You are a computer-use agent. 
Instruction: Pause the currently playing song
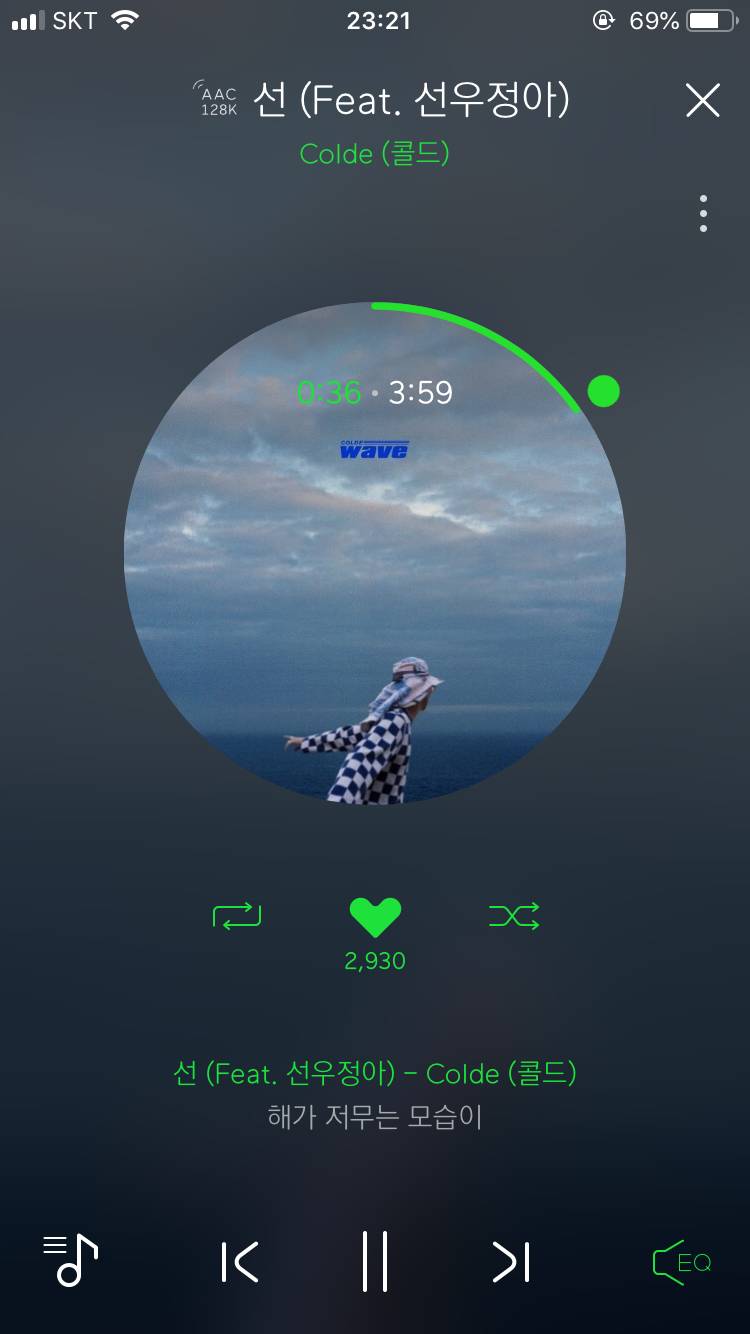[375, 1262]
